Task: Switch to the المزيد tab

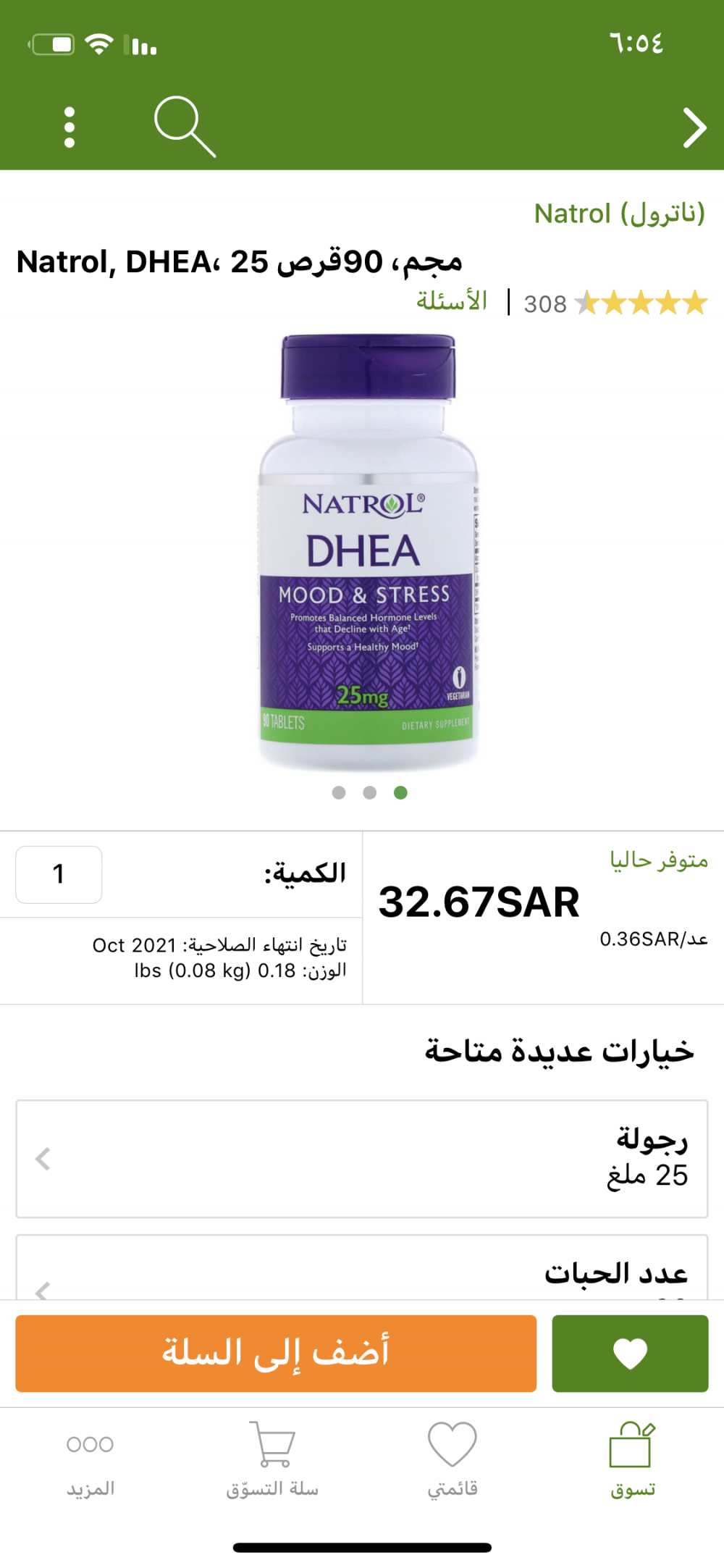Action: click(x=90, y=1459)
